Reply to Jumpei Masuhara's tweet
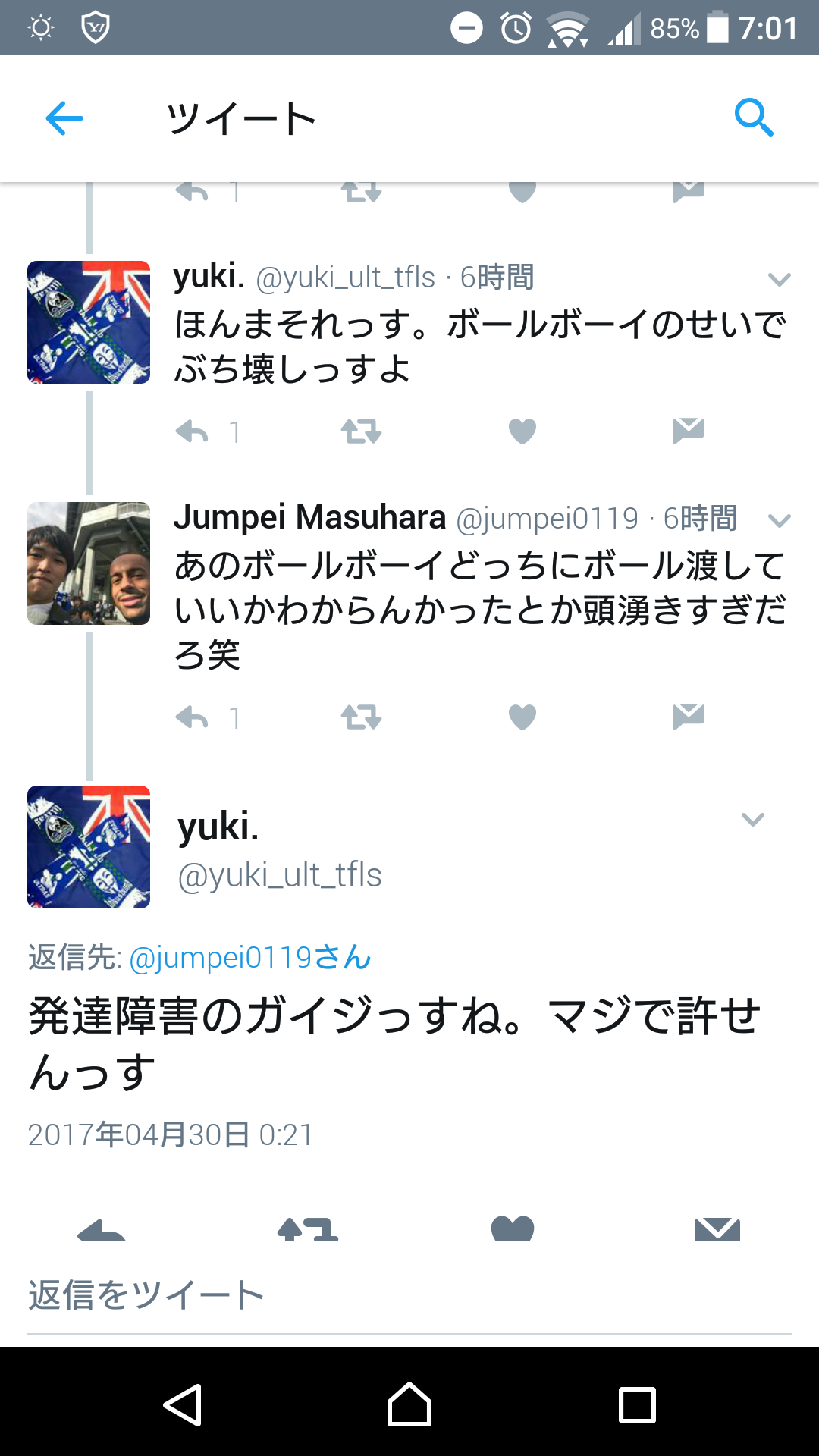This screenshot has width=819, height=1456. click(192, 717)
